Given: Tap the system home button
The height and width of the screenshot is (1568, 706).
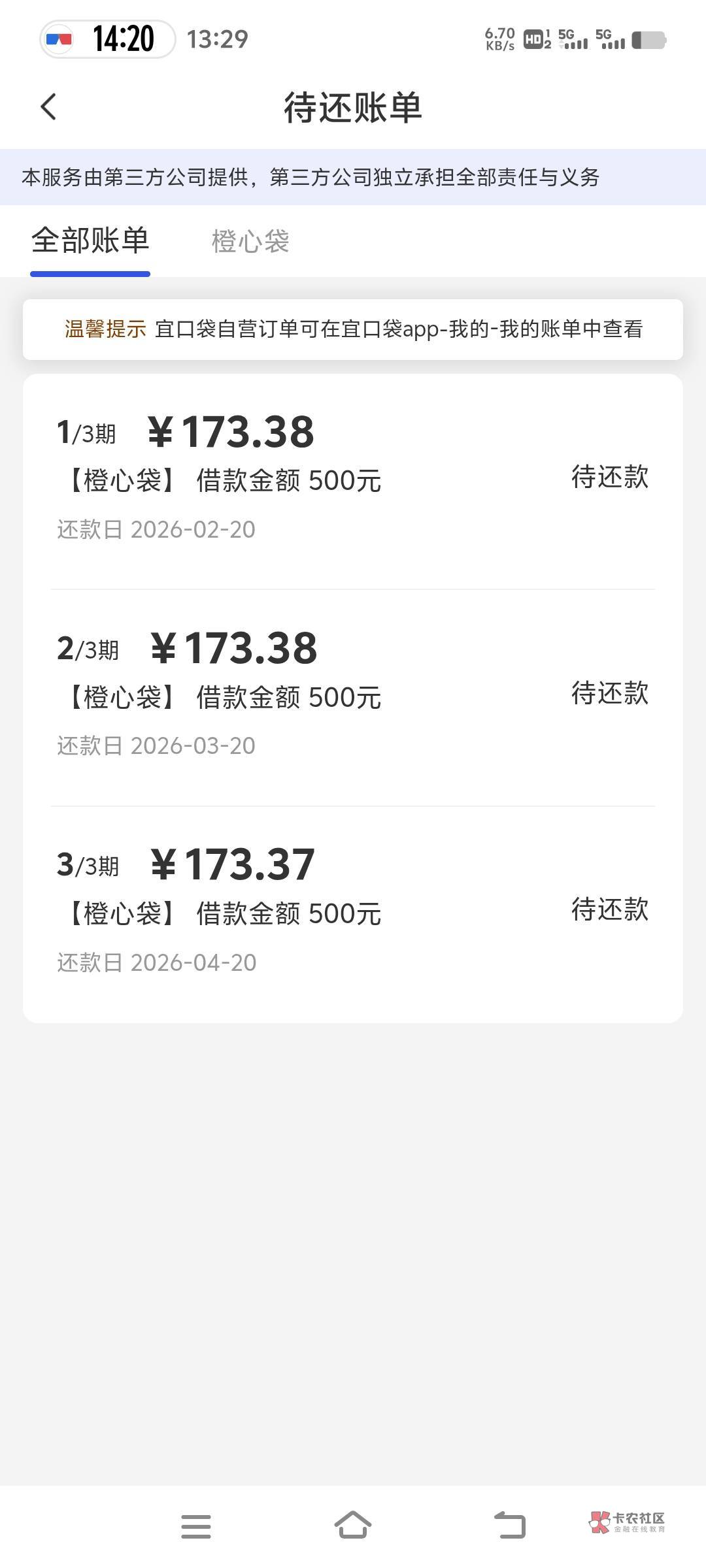Looking at the screenshot, I should coord(353,1525).
